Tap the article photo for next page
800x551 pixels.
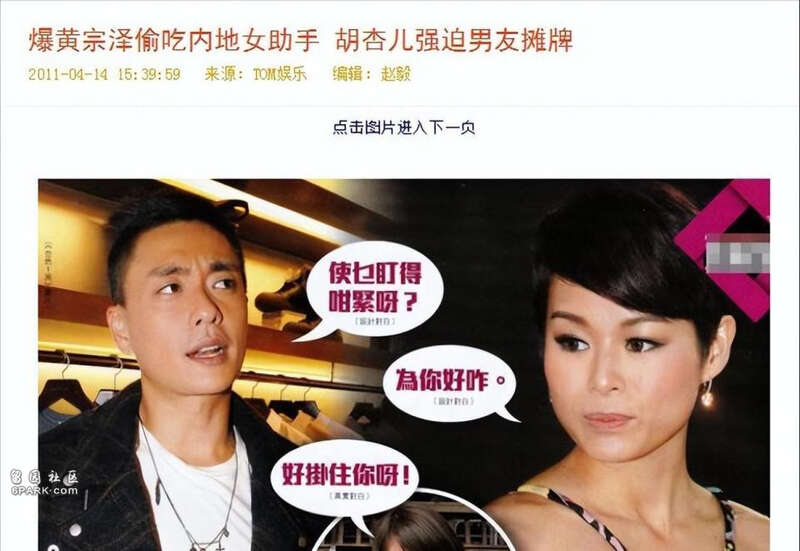(x=404, y=365)
